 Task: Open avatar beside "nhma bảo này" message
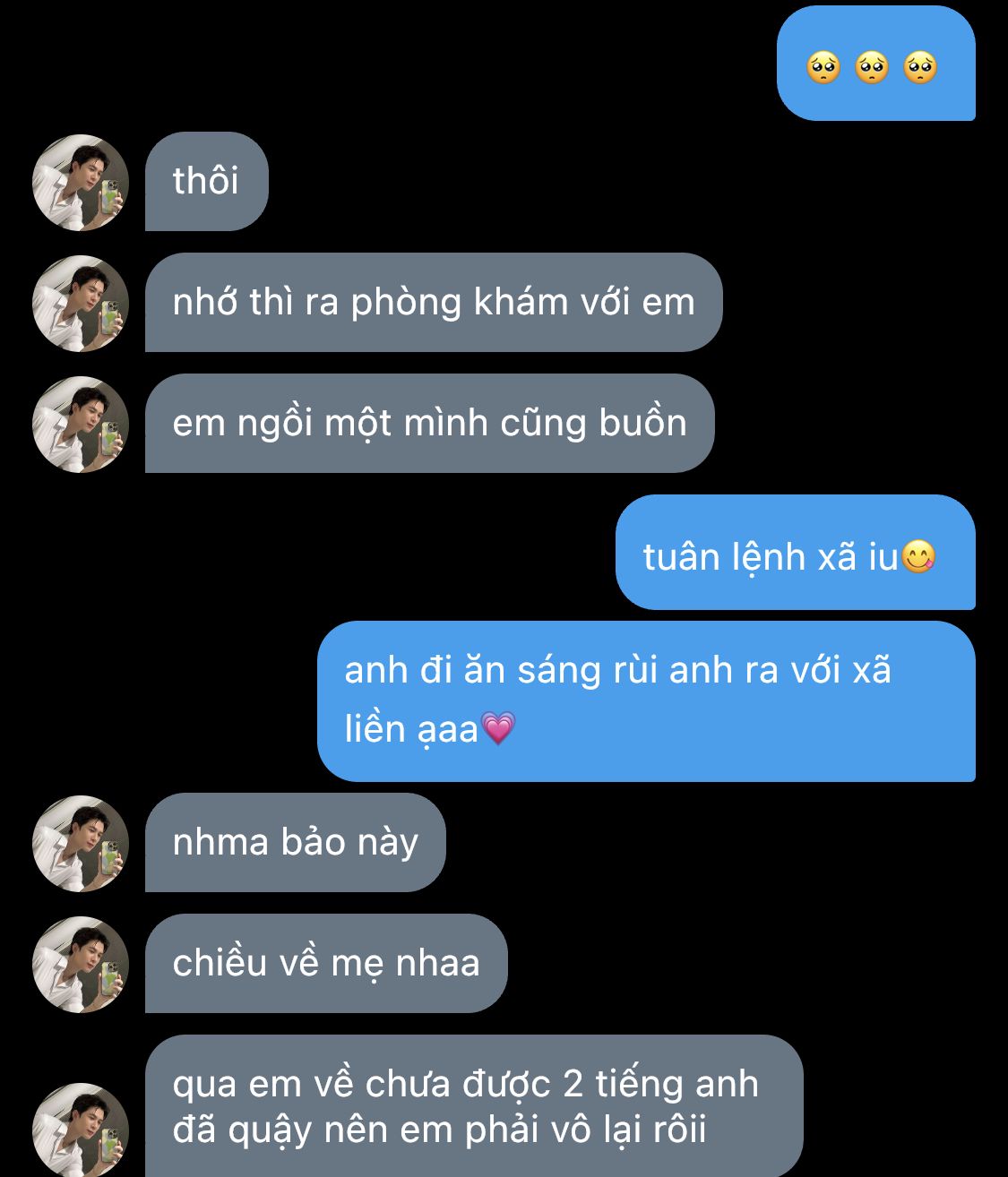click(x=81, y=844)
